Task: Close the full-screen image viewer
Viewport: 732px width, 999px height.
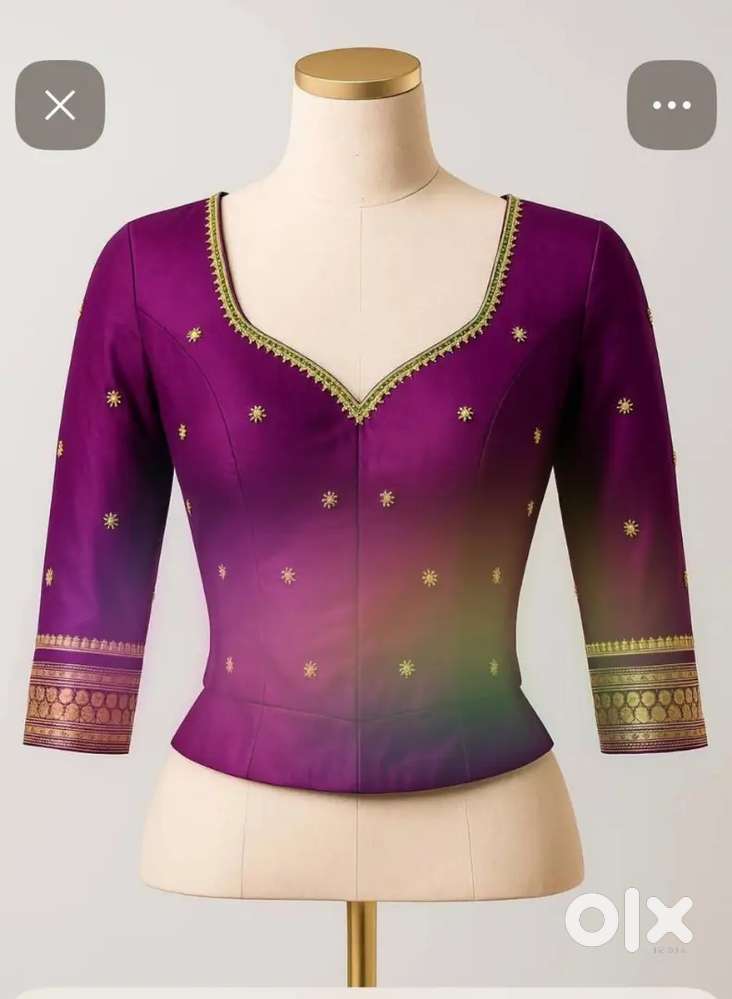Action: (x=60, y=105)
